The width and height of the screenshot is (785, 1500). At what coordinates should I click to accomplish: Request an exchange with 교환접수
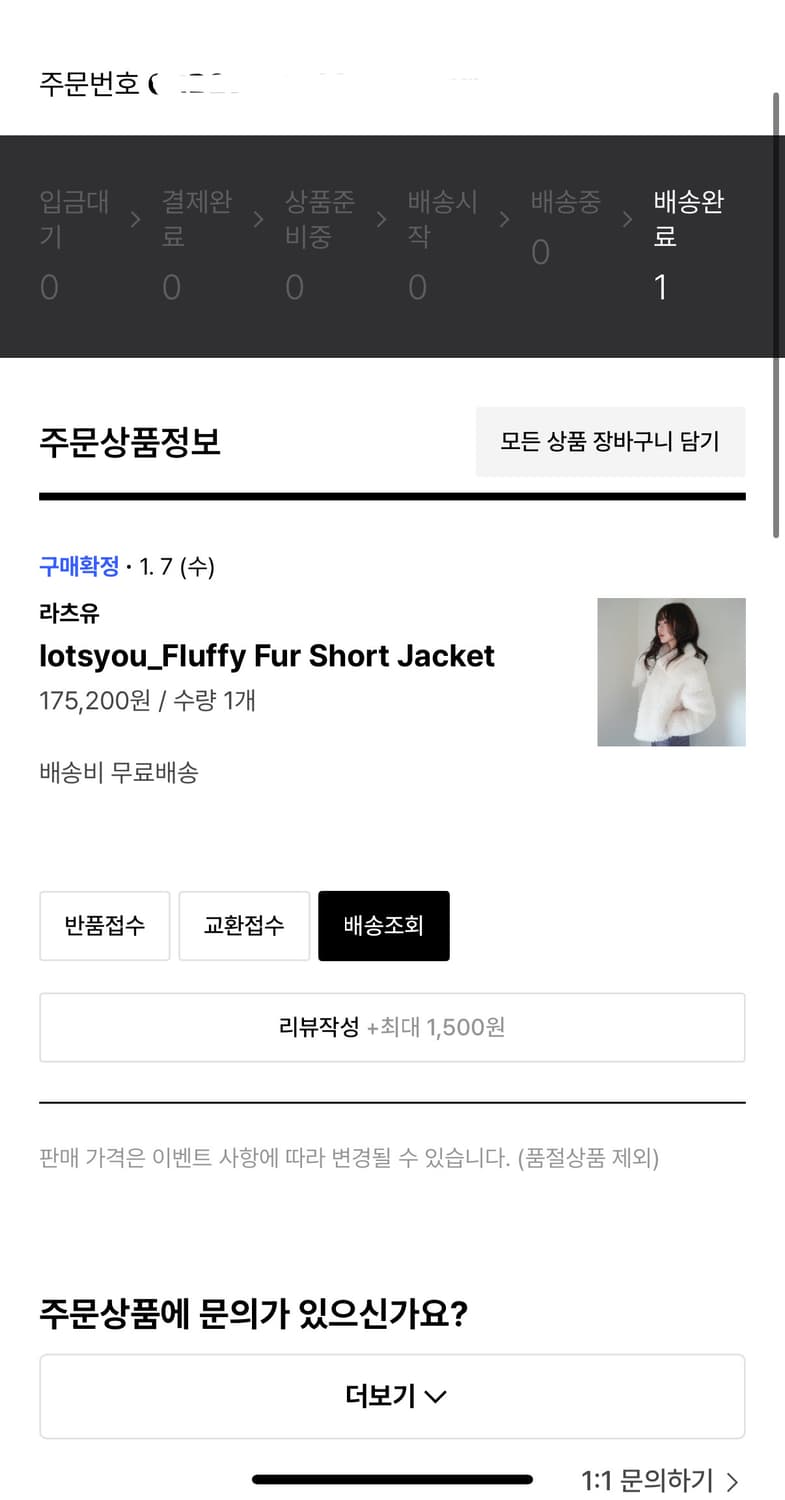[x=244, y=925]
